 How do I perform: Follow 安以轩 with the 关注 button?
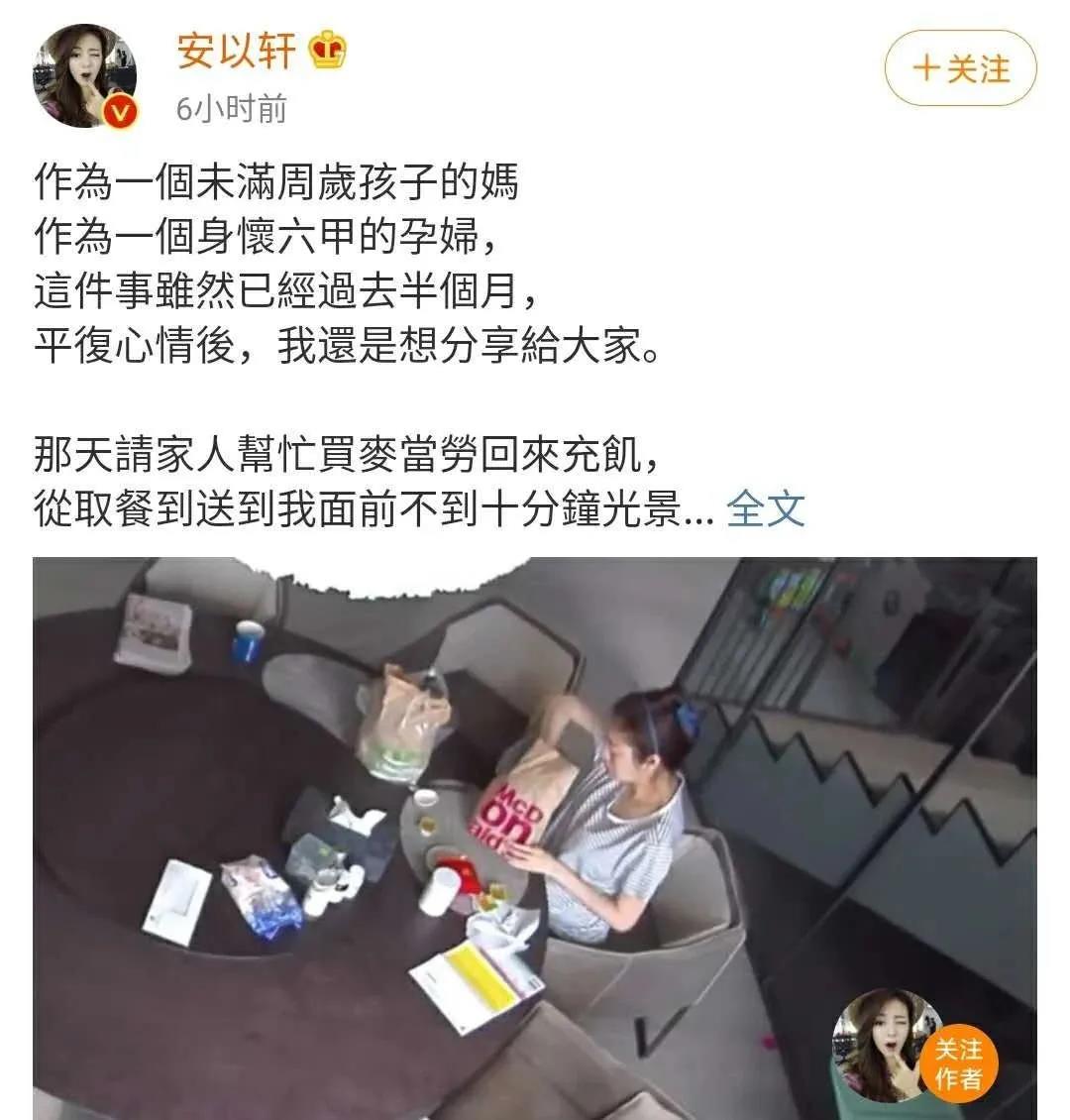(x=959, y=68)
